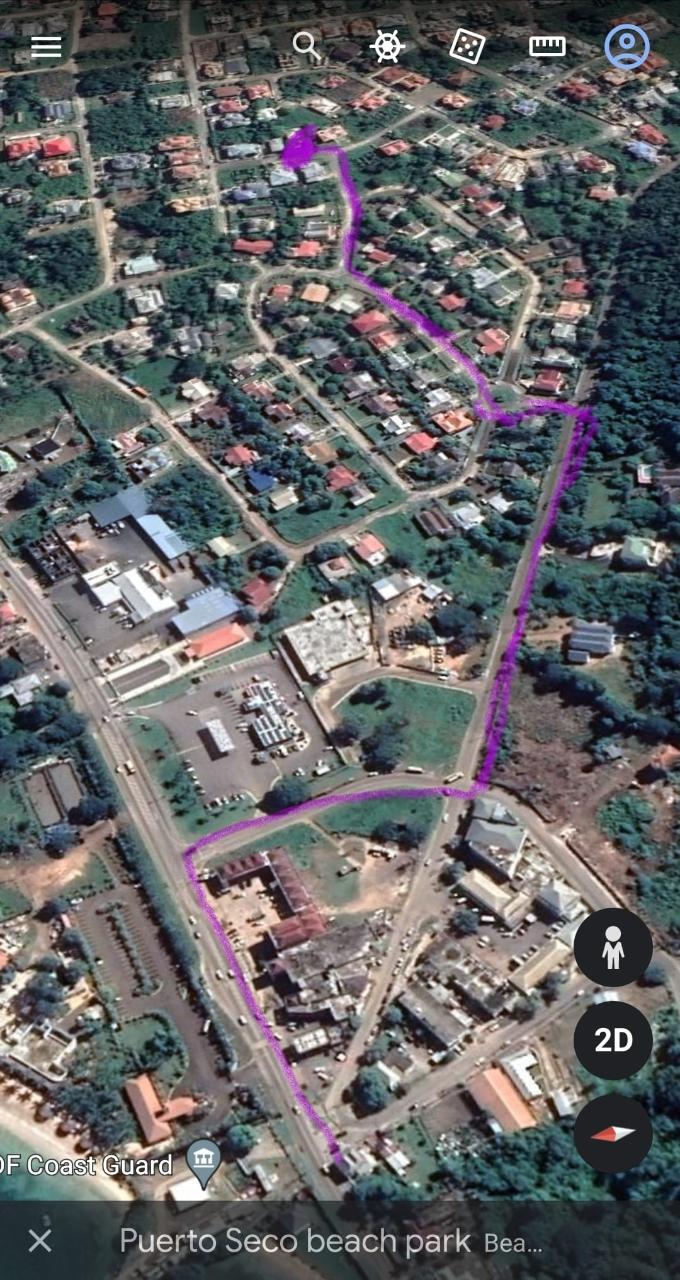Open the account profile icon
This screenshot has width=680, height=1280.
[x=627, y=46]
